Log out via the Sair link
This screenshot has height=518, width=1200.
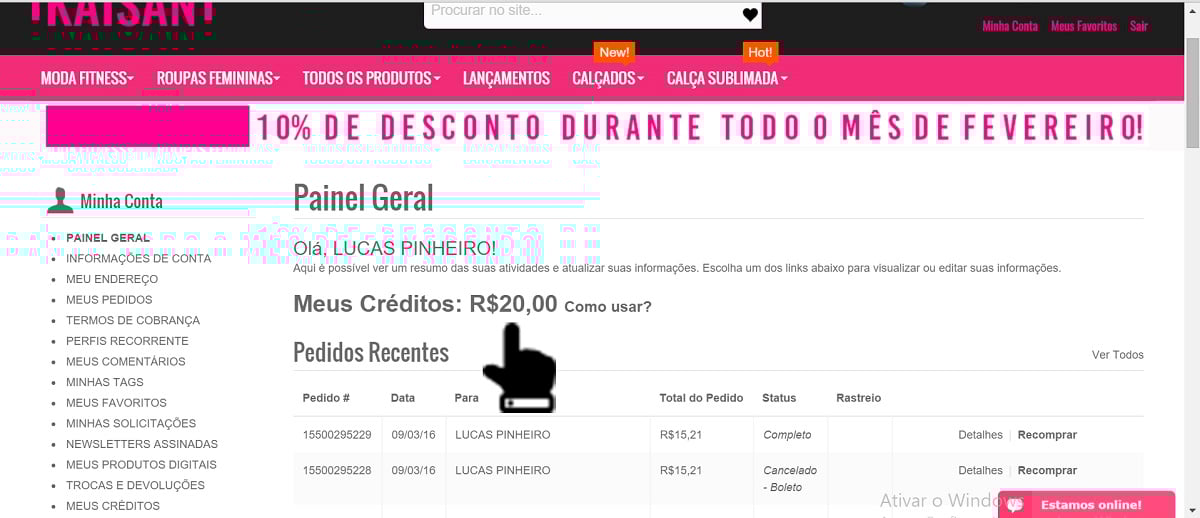1138,26
